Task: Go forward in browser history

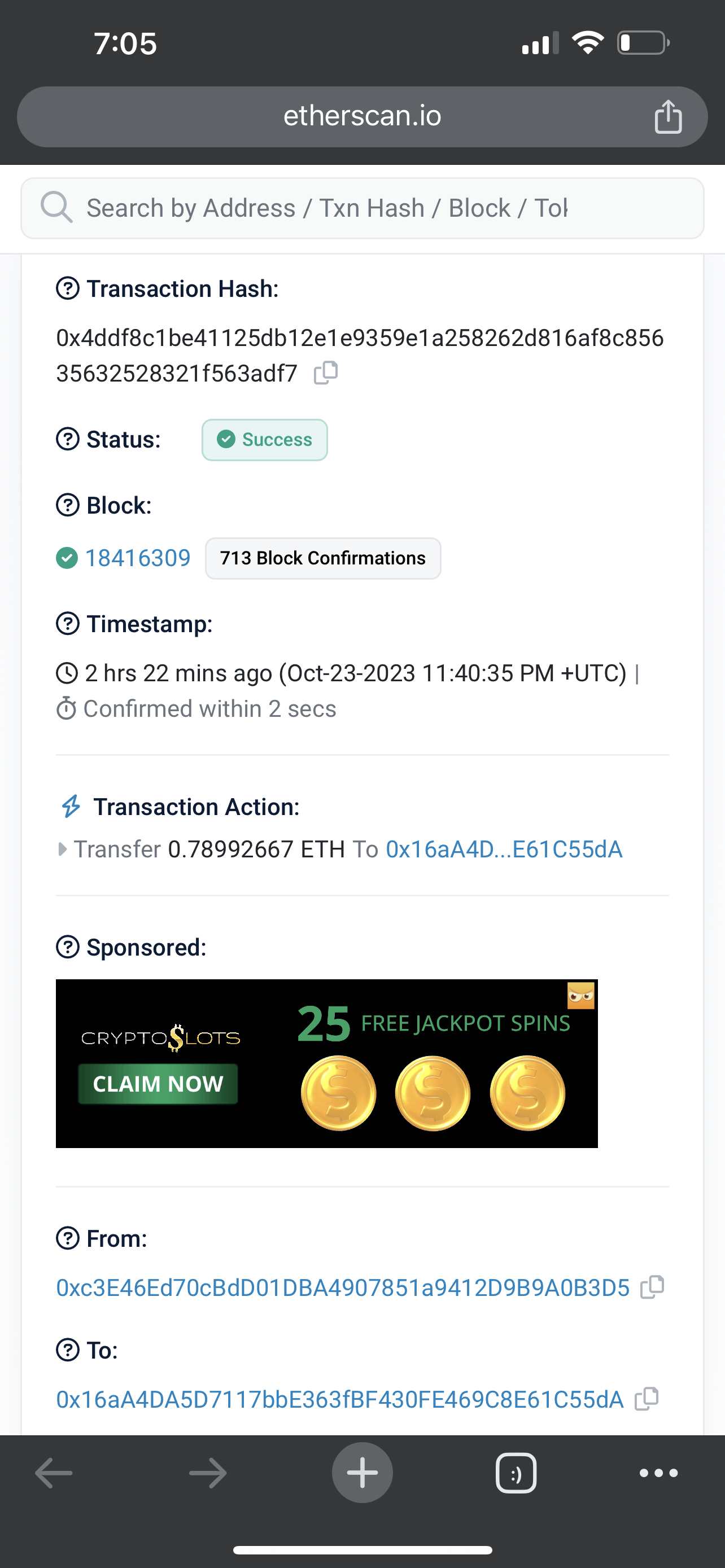Action: coord(208,1473)
